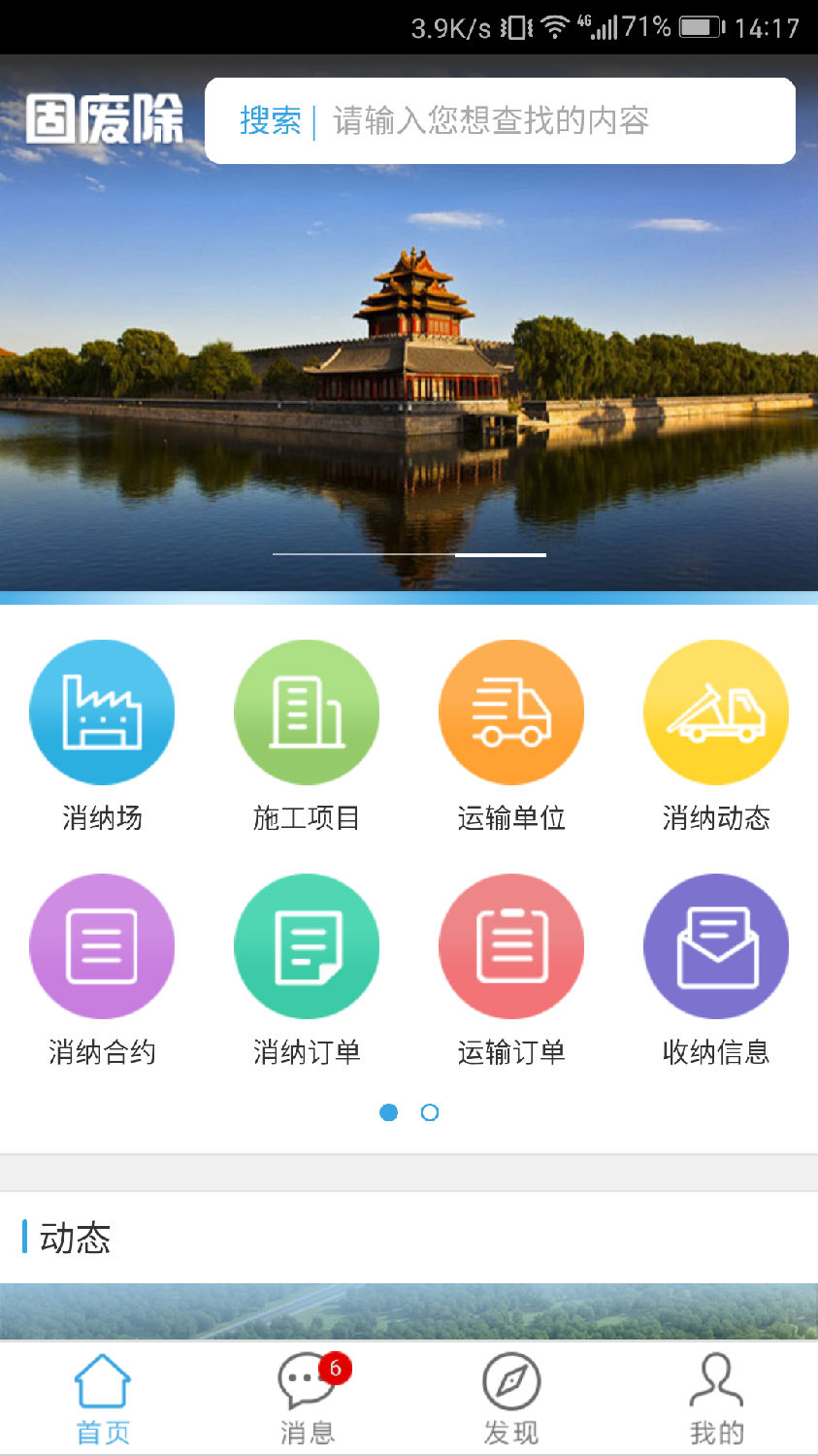Switch to the 发现 discover tab

pos(511,1398)
